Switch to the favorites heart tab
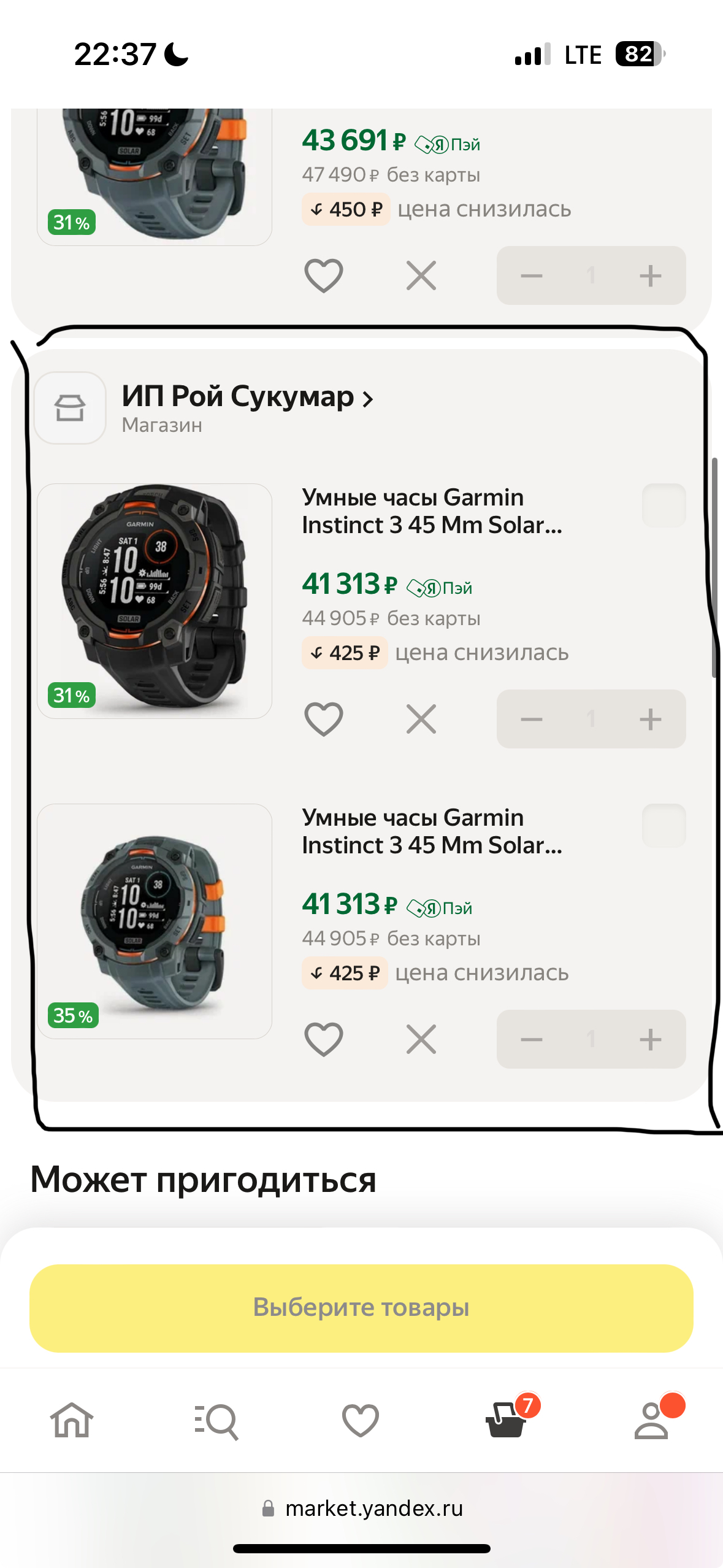Image resolution: width=723 pixels, height=1568 pixels. click(x=361, y=1420)
